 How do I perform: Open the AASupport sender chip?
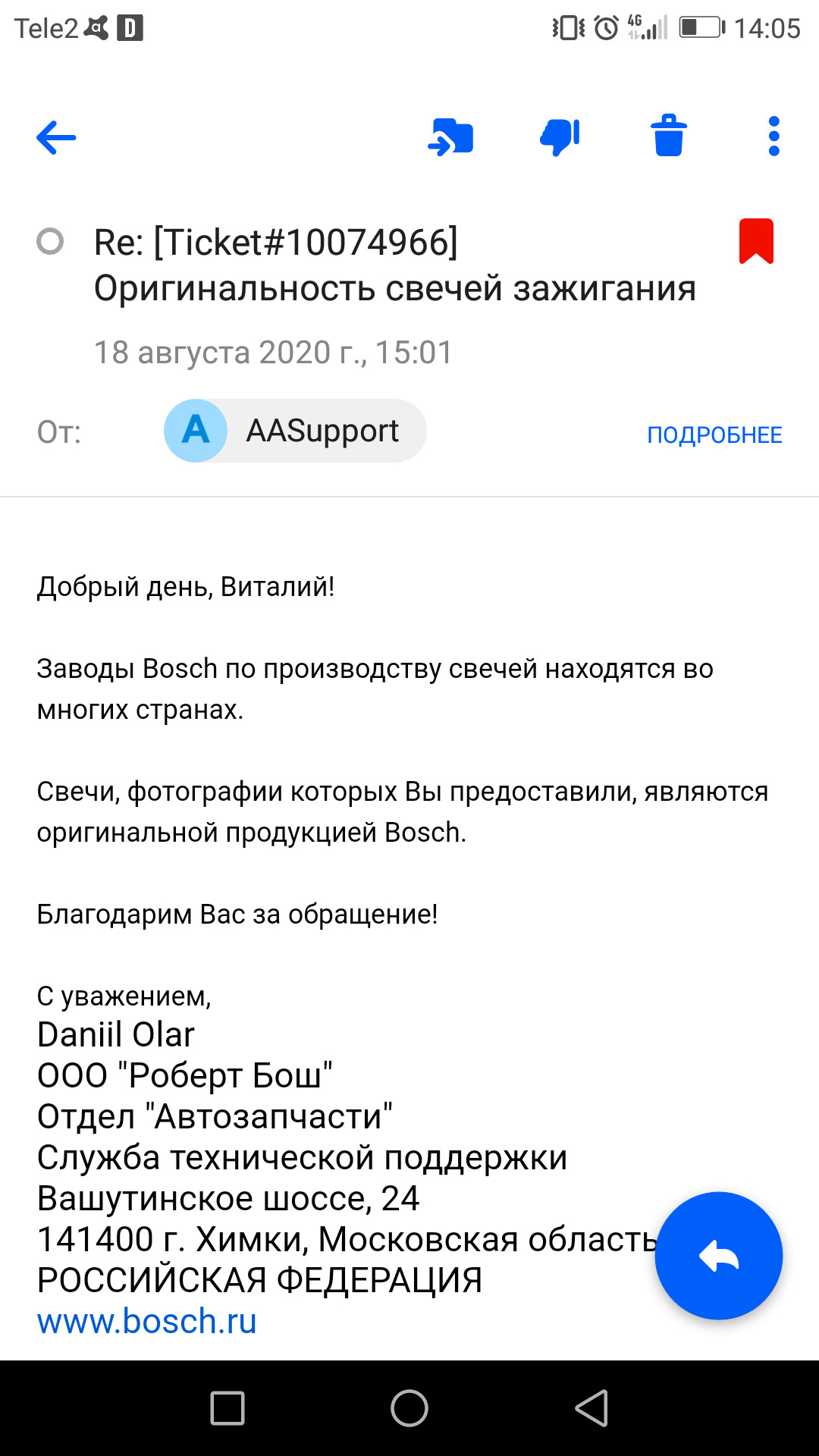click(296, 431)
